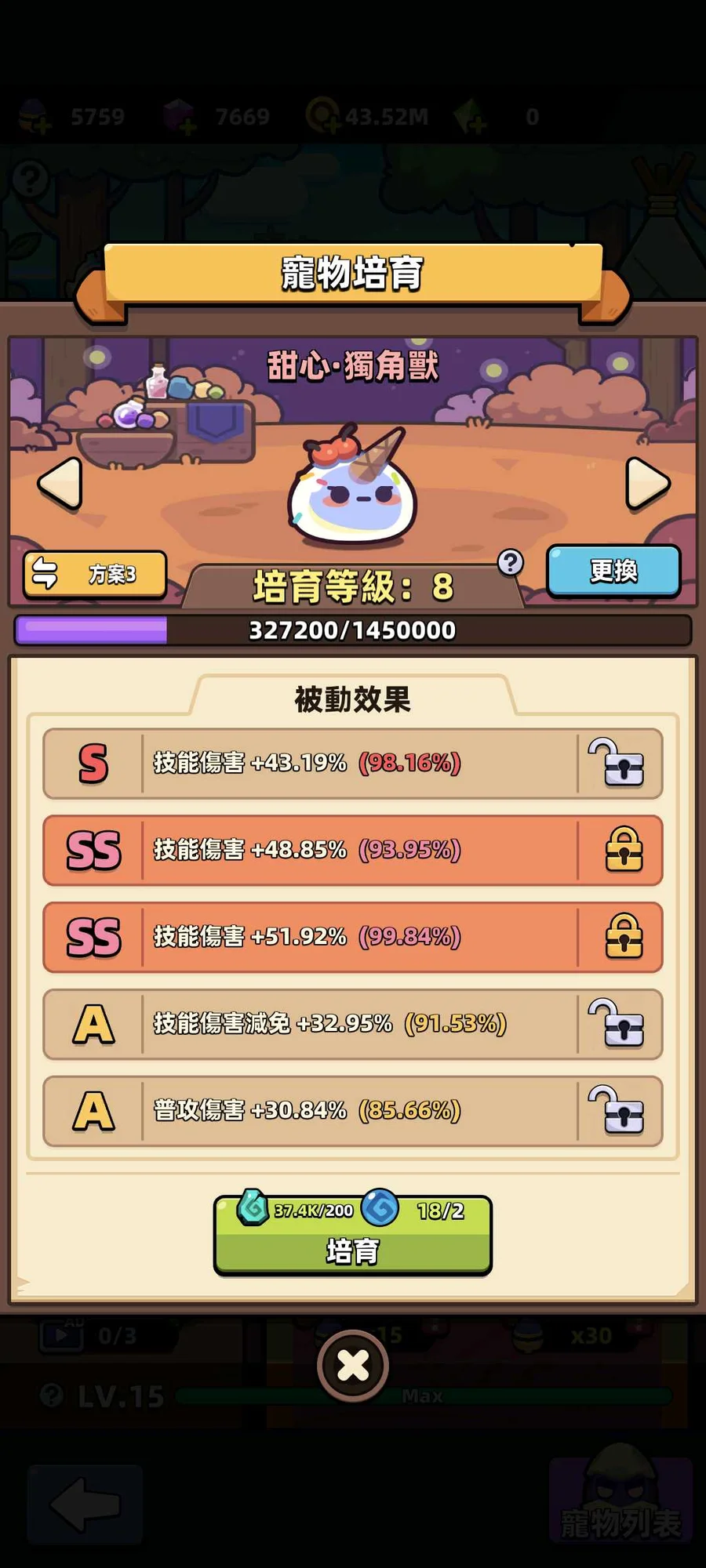Lock the A 技能傷害減免 +32.95% effect
This screenshot has width=706, height=1568.
tap(618, 1024)
